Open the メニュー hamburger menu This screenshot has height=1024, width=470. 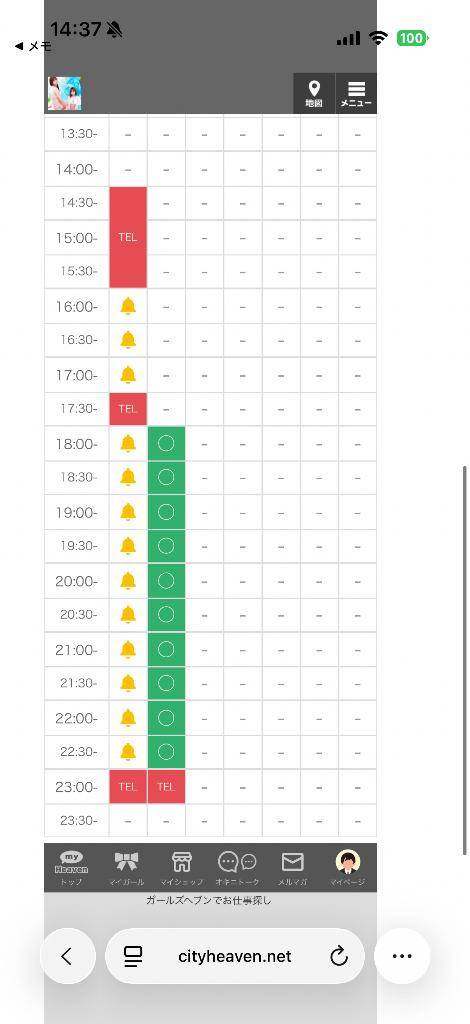[356, 93]
